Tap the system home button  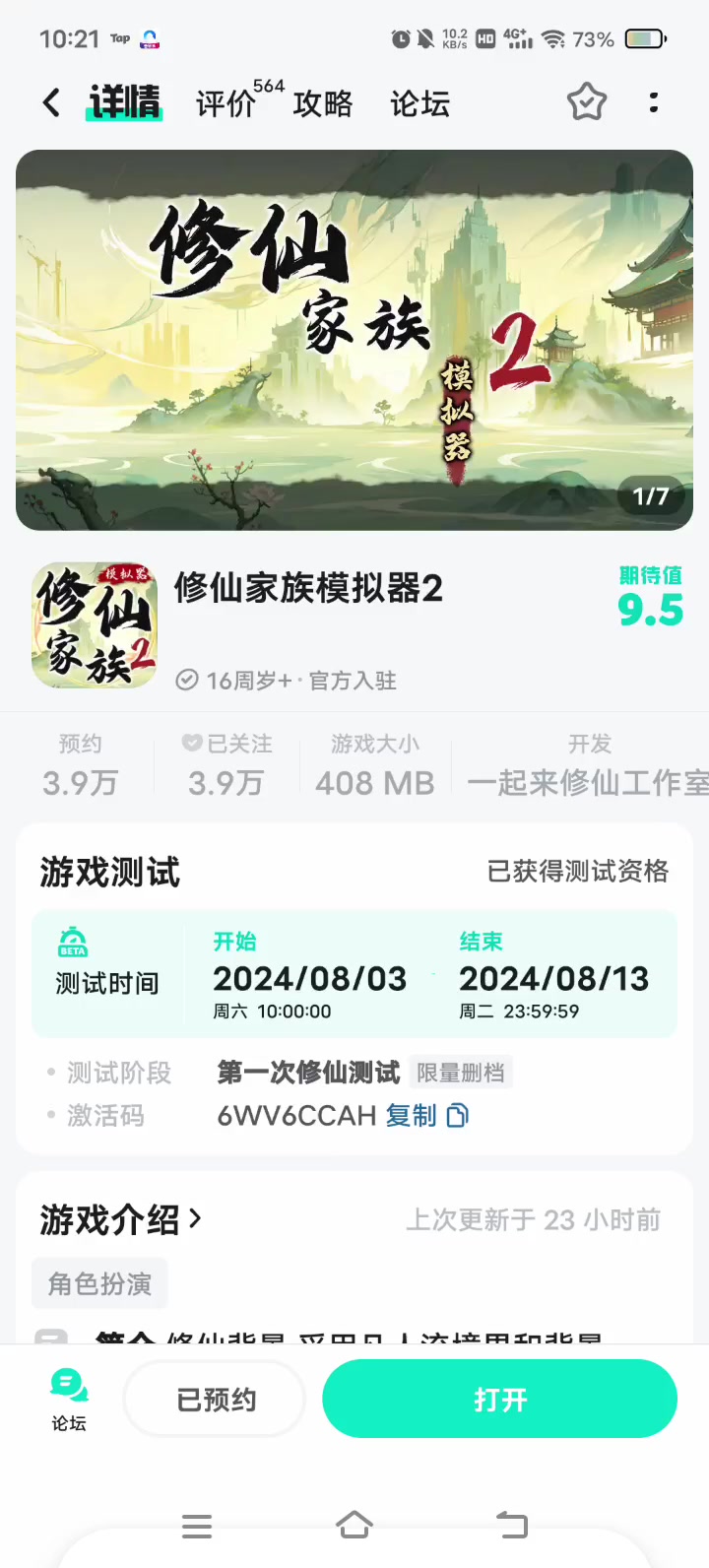click(354, 1526)
